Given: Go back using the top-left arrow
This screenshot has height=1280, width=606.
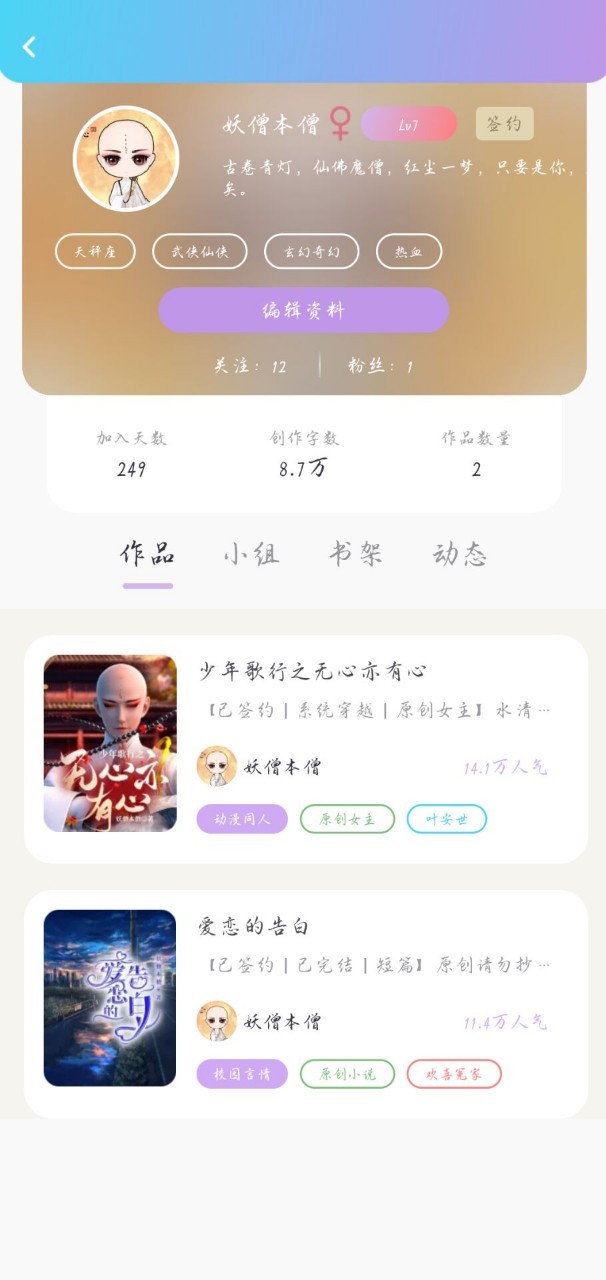Looking at the screenshot, I should click(30, 46).
